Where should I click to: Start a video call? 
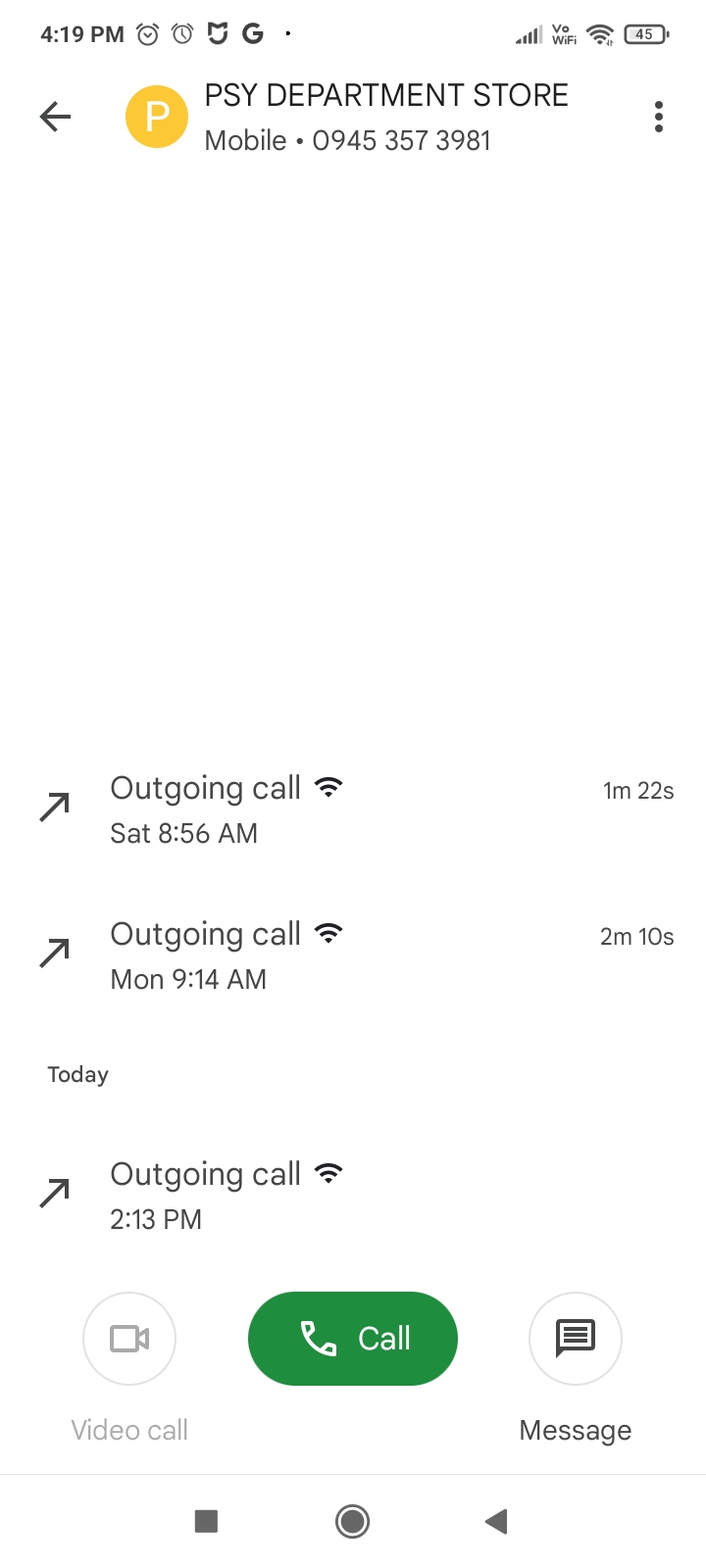pyautogui.click(x=129, y=1338)
